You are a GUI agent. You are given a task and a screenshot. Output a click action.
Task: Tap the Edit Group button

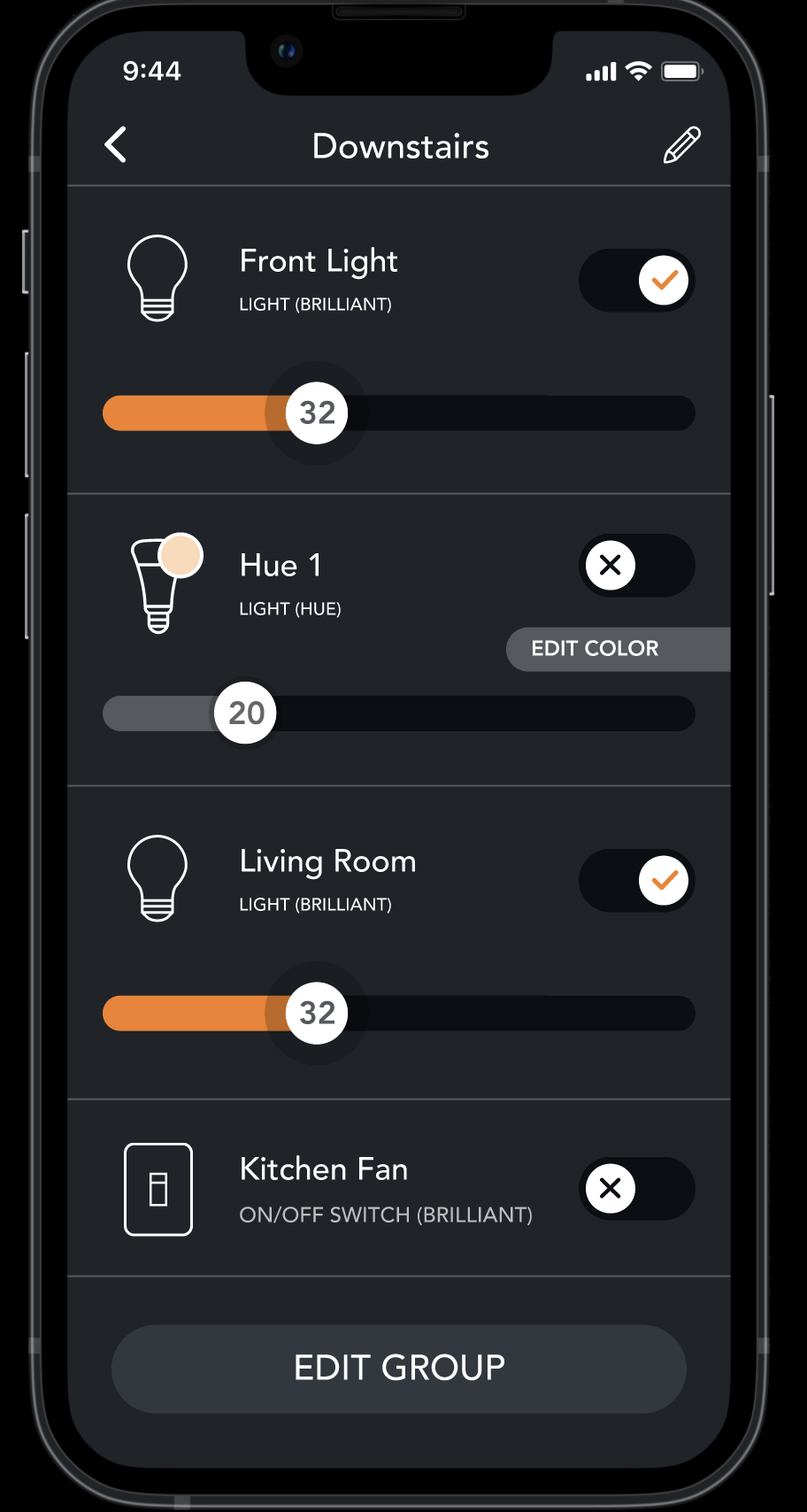coord(399,1369)
